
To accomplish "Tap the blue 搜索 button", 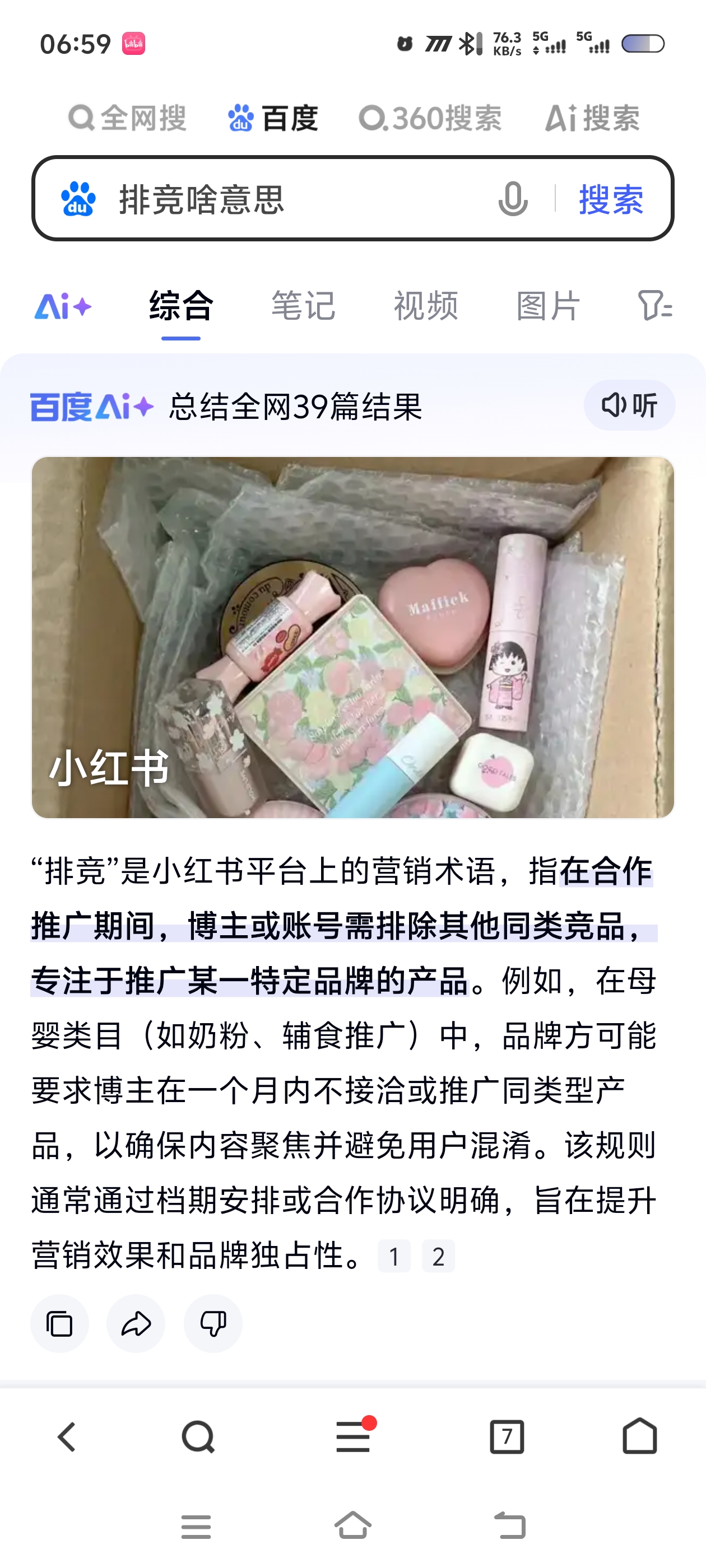I will pyautogui.click(x=611, y=199).
